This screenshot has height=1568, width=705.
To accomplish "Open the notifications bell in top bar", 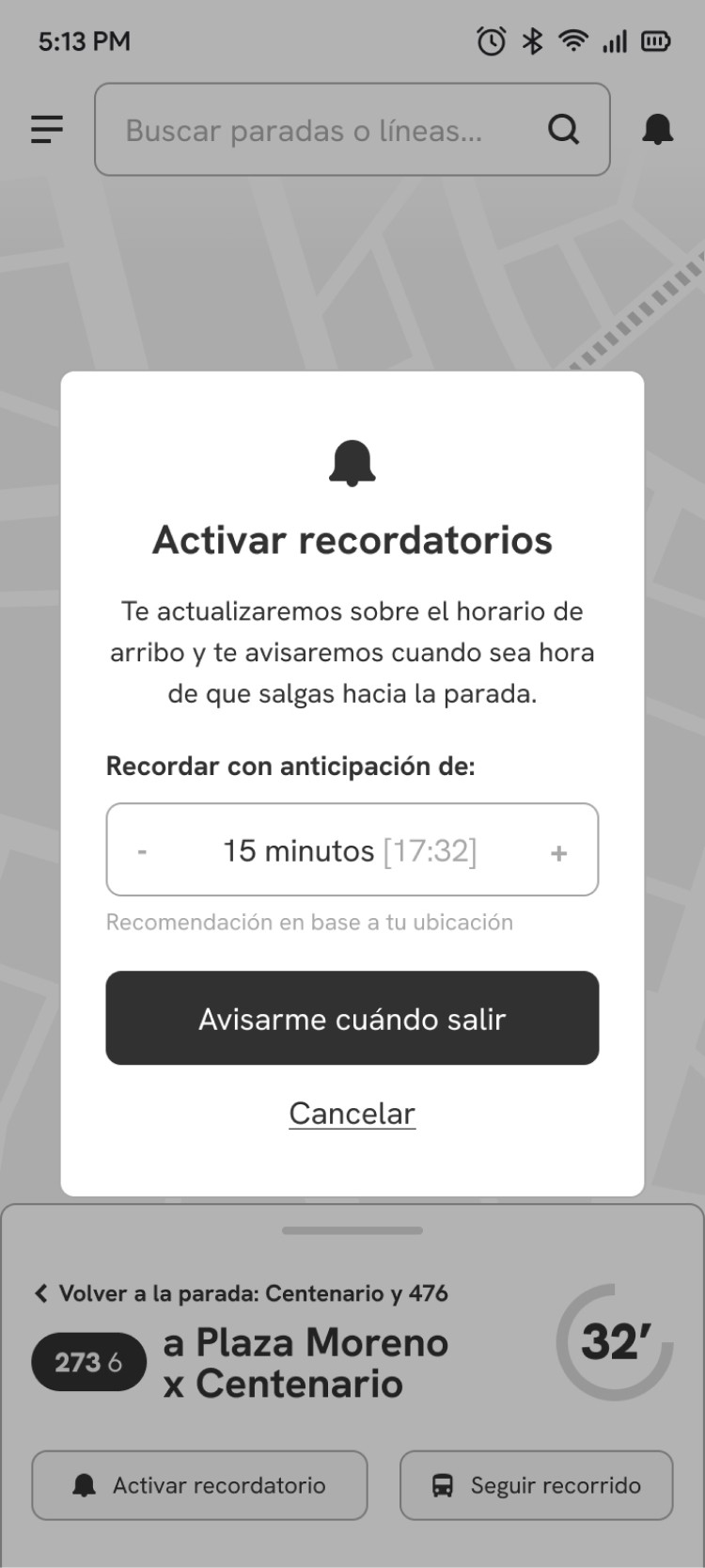I will (657, 130).
